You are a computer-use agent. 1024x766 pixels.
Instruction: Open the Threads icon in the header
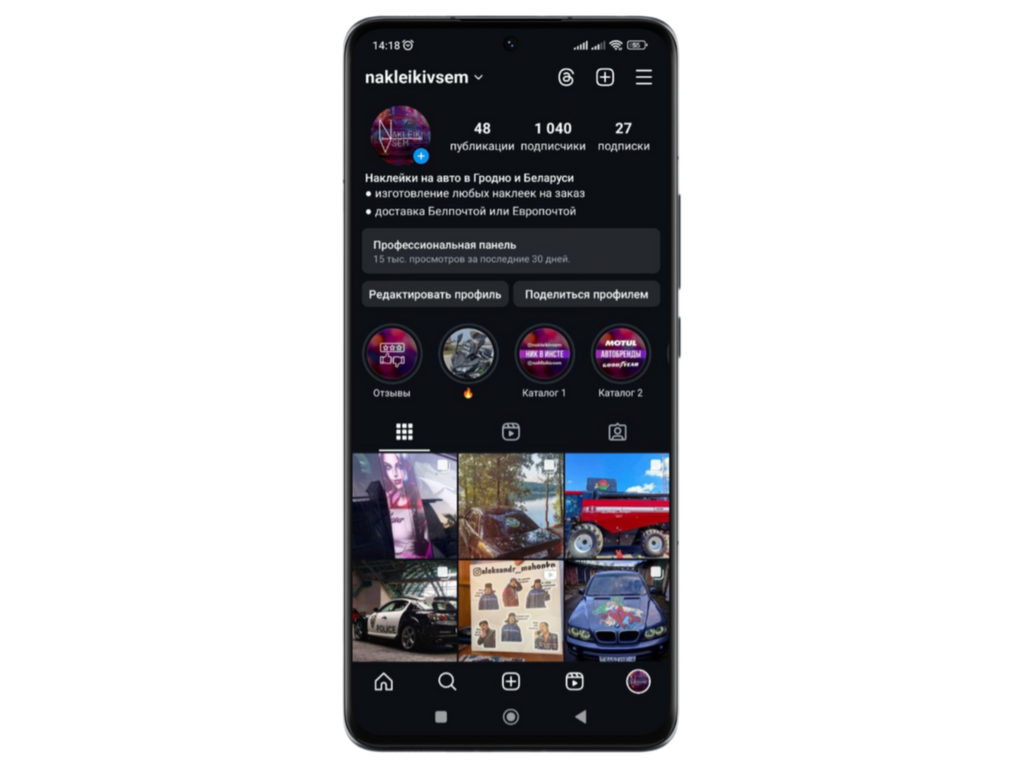coord(566,77)
